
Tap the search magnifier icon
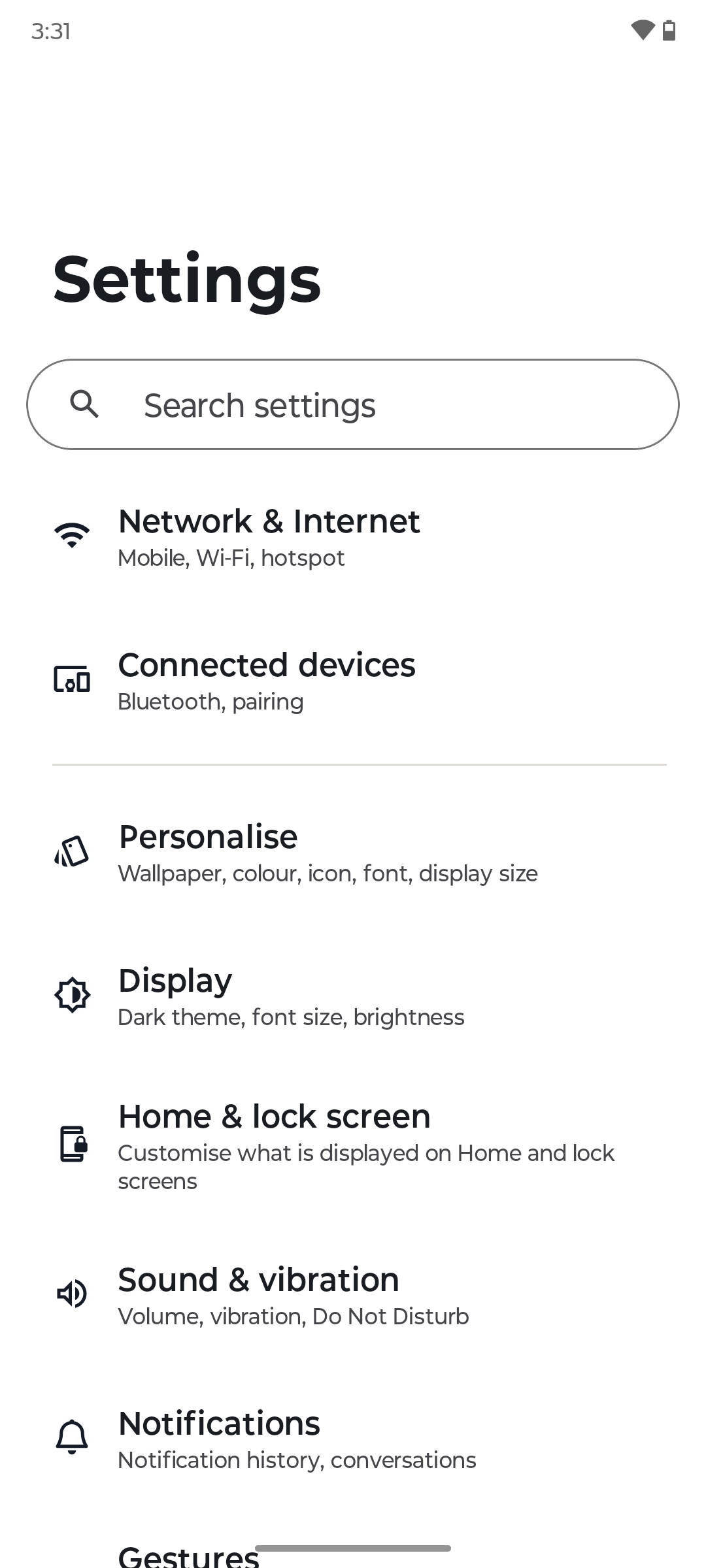(x=86, y=404)
